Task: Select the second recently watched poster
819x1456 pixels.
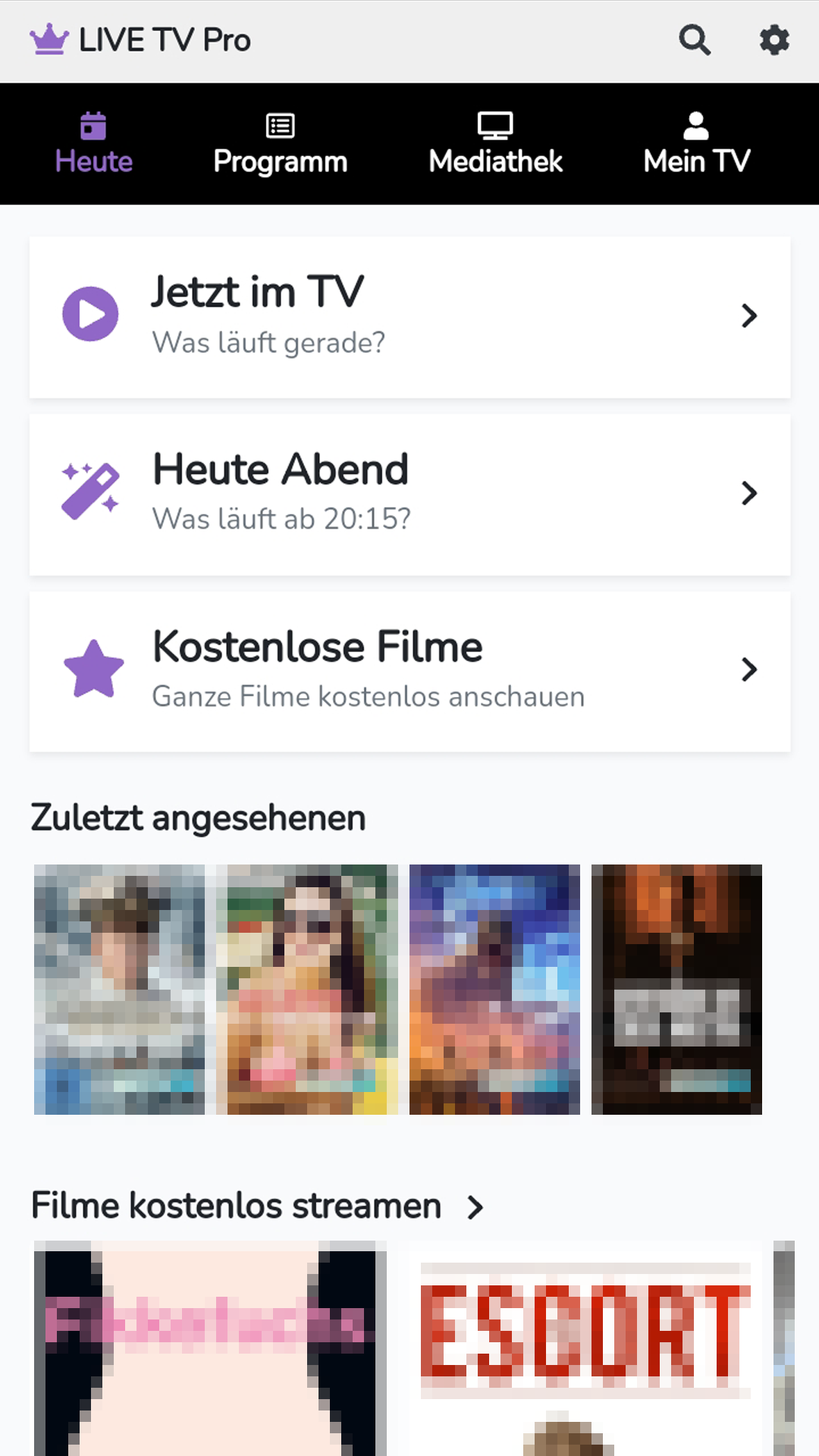Action: click(x=306, y=989)
